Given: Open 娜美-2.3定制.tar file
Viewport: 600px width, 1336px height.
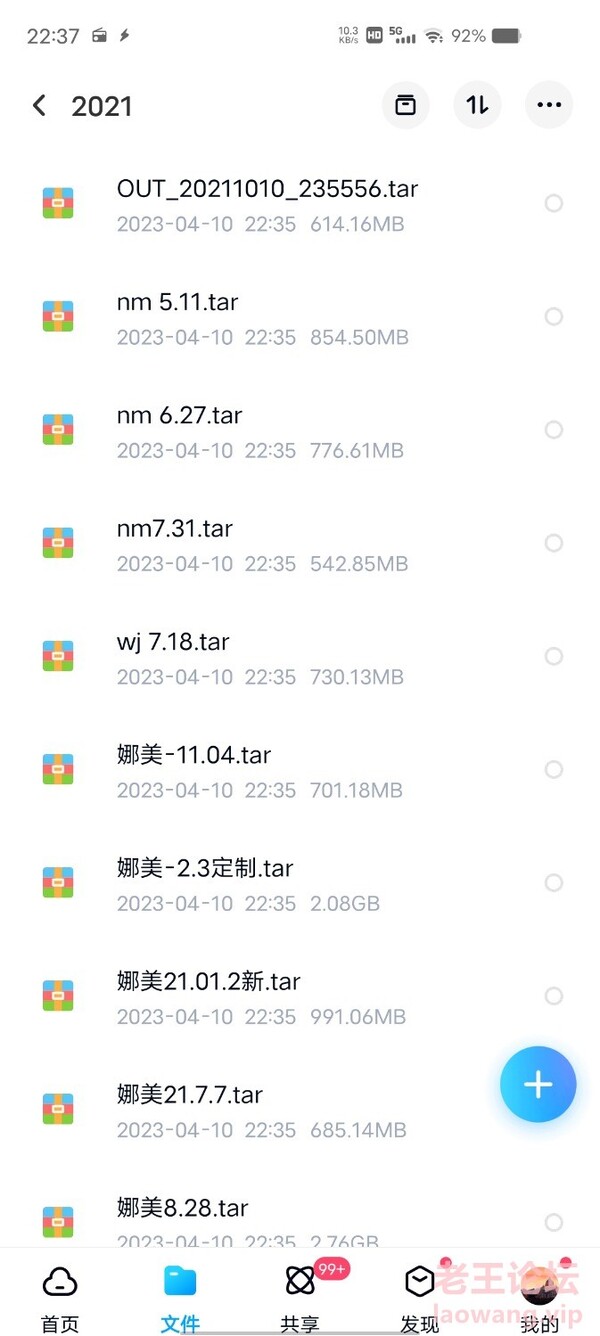Looking at the screenshot, I should (300, 882).
